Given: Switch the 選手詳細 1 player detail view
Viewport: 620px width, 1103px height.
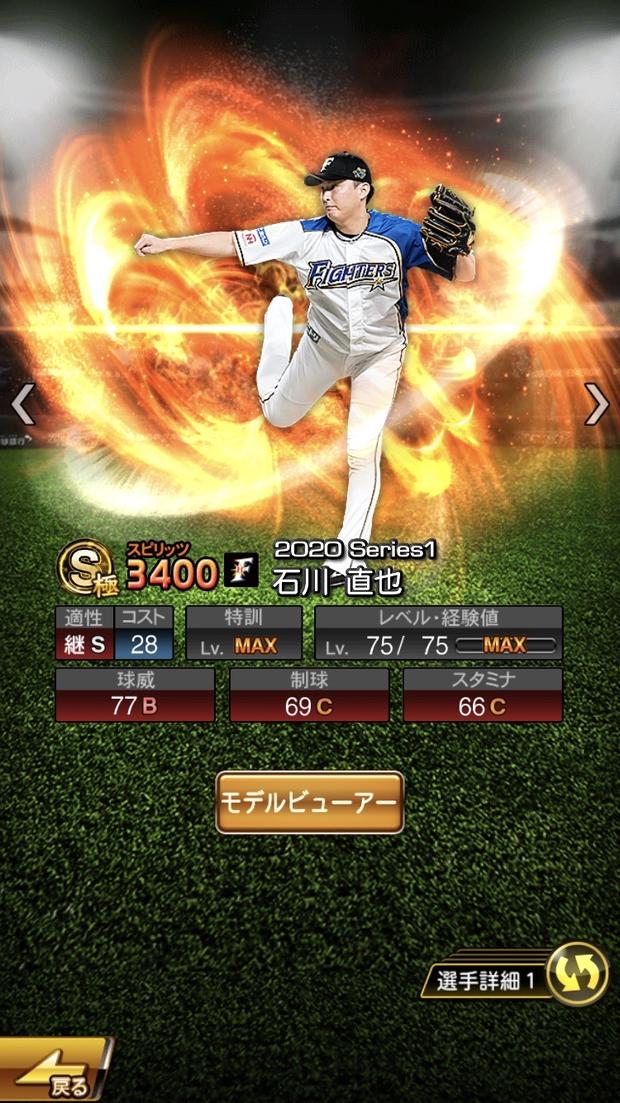Looking at the screenshot, I should (578, 973).
